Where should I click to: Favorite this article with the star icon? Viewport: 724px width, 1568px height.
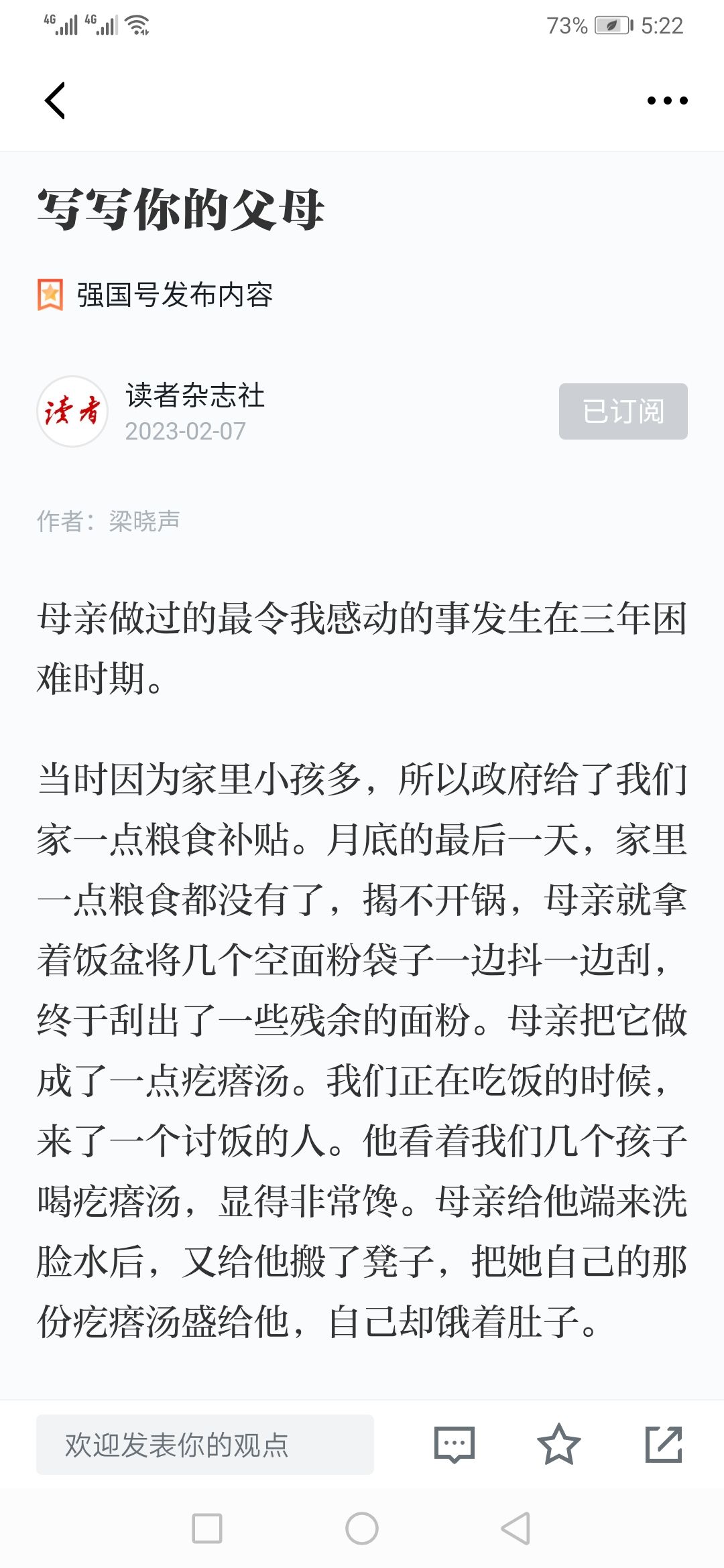(x=558, y=1444)
